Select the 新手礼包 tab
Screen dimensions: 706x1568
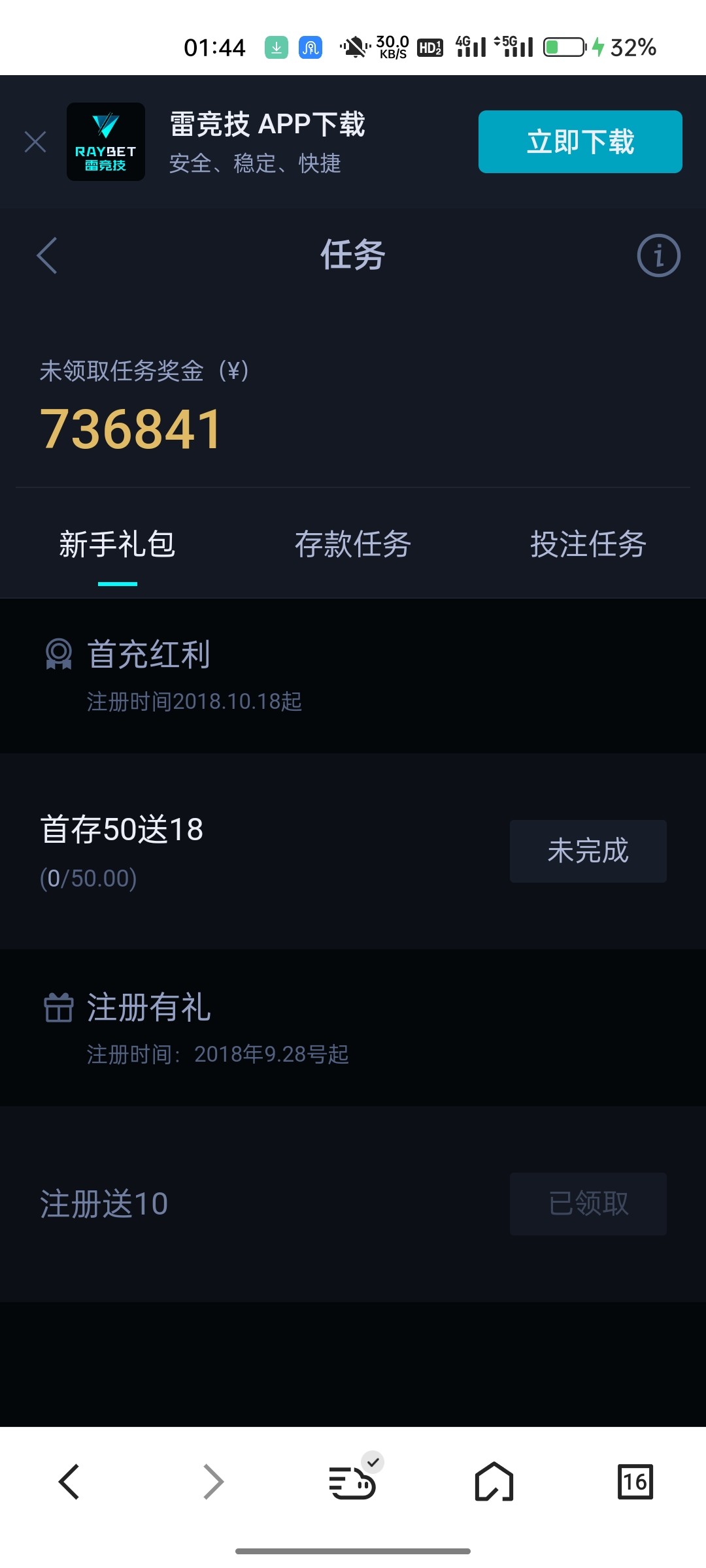click(118, 544)
